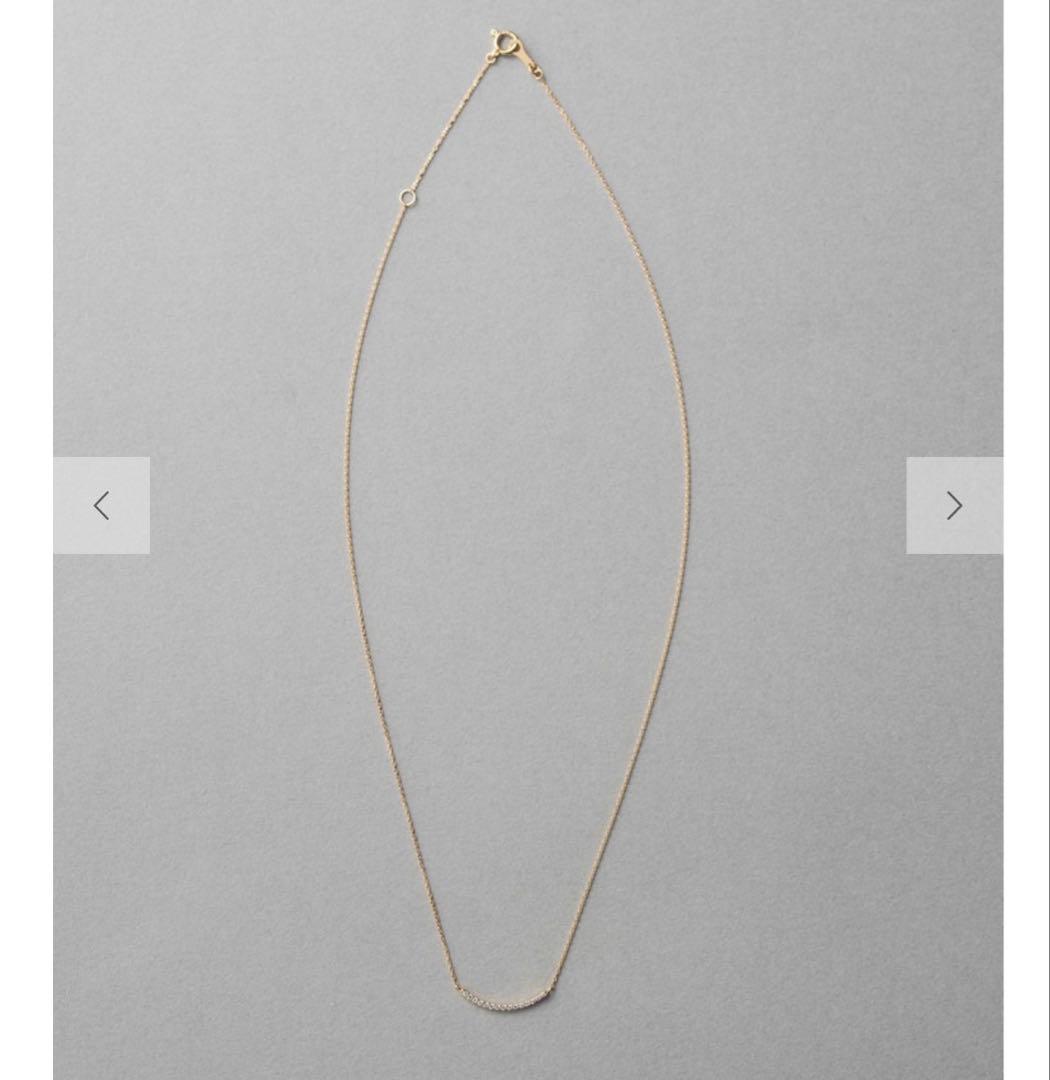Viewport: 1050px width, 1080px height.
Task: Show the next product image
Action: pyautogui.click(x=954, y=505)
